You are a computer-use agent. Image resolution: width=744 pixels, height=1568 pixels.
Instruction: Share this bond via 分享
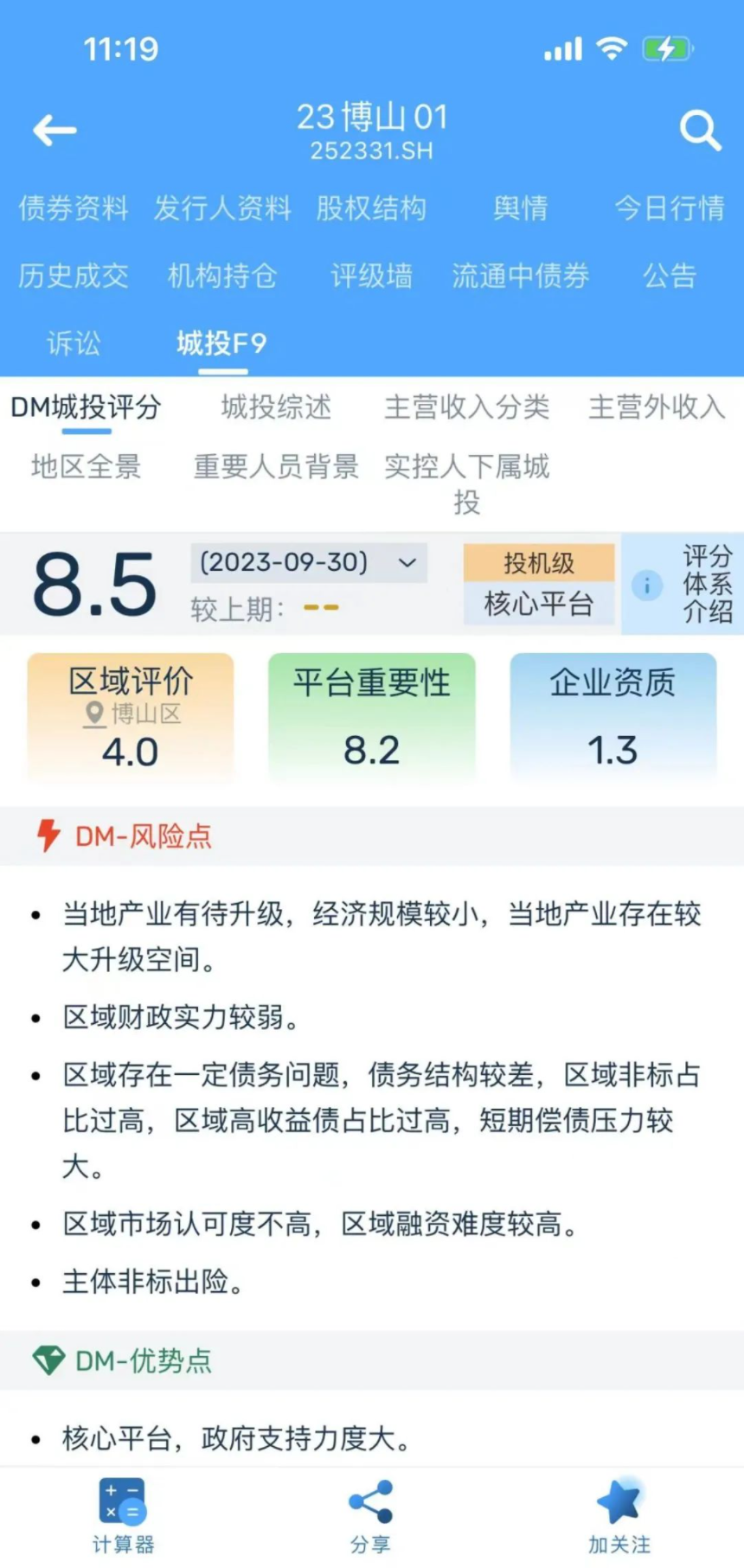pos(370,1515)
